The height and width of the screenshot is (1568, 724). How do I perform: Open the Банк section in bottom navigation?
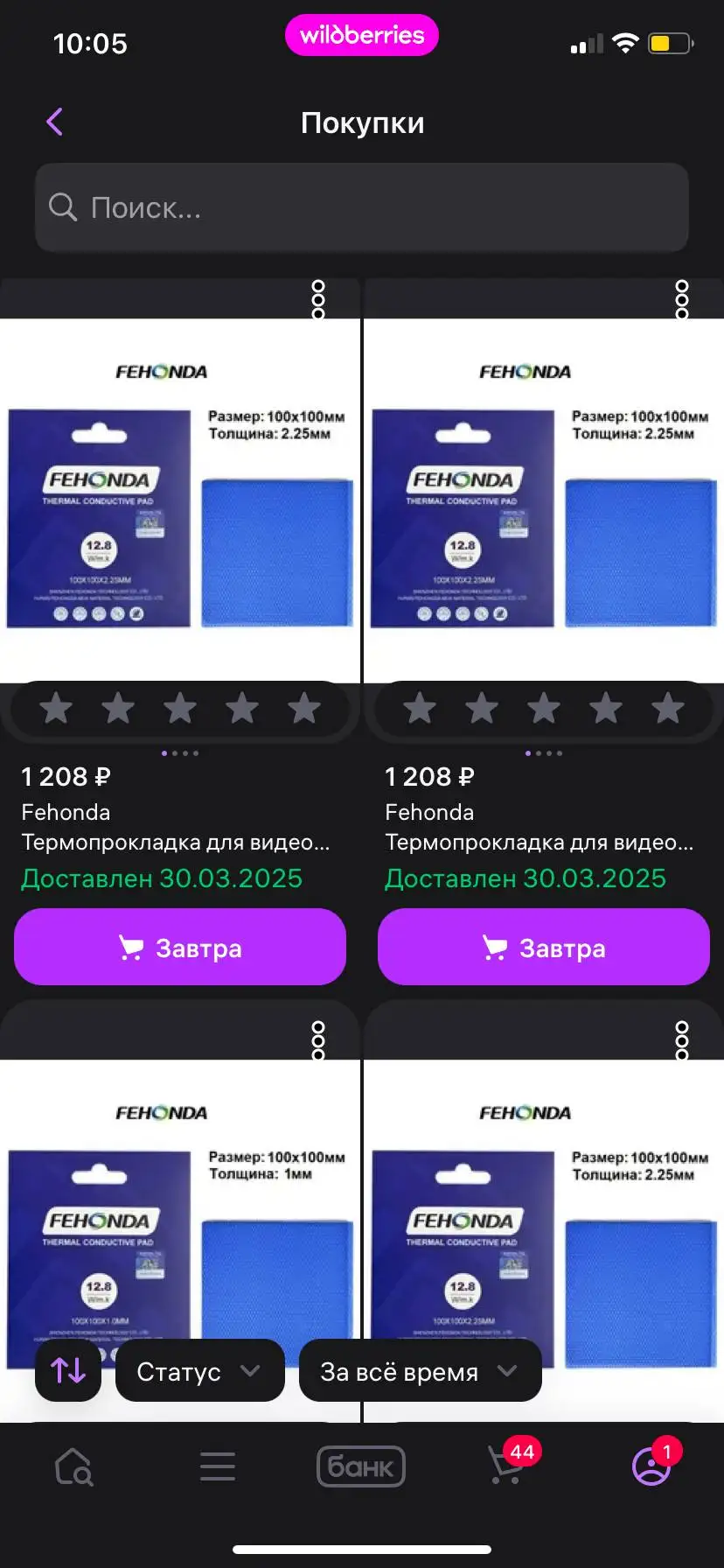361,1466
